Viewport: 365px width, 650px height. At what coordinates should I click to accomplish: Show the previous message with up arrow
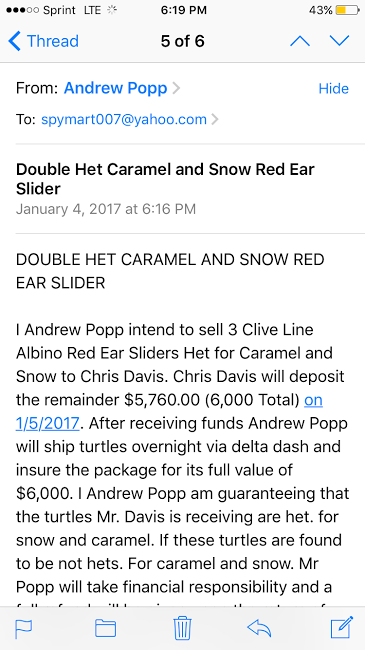pyautogui.click(x=300, y=41)
